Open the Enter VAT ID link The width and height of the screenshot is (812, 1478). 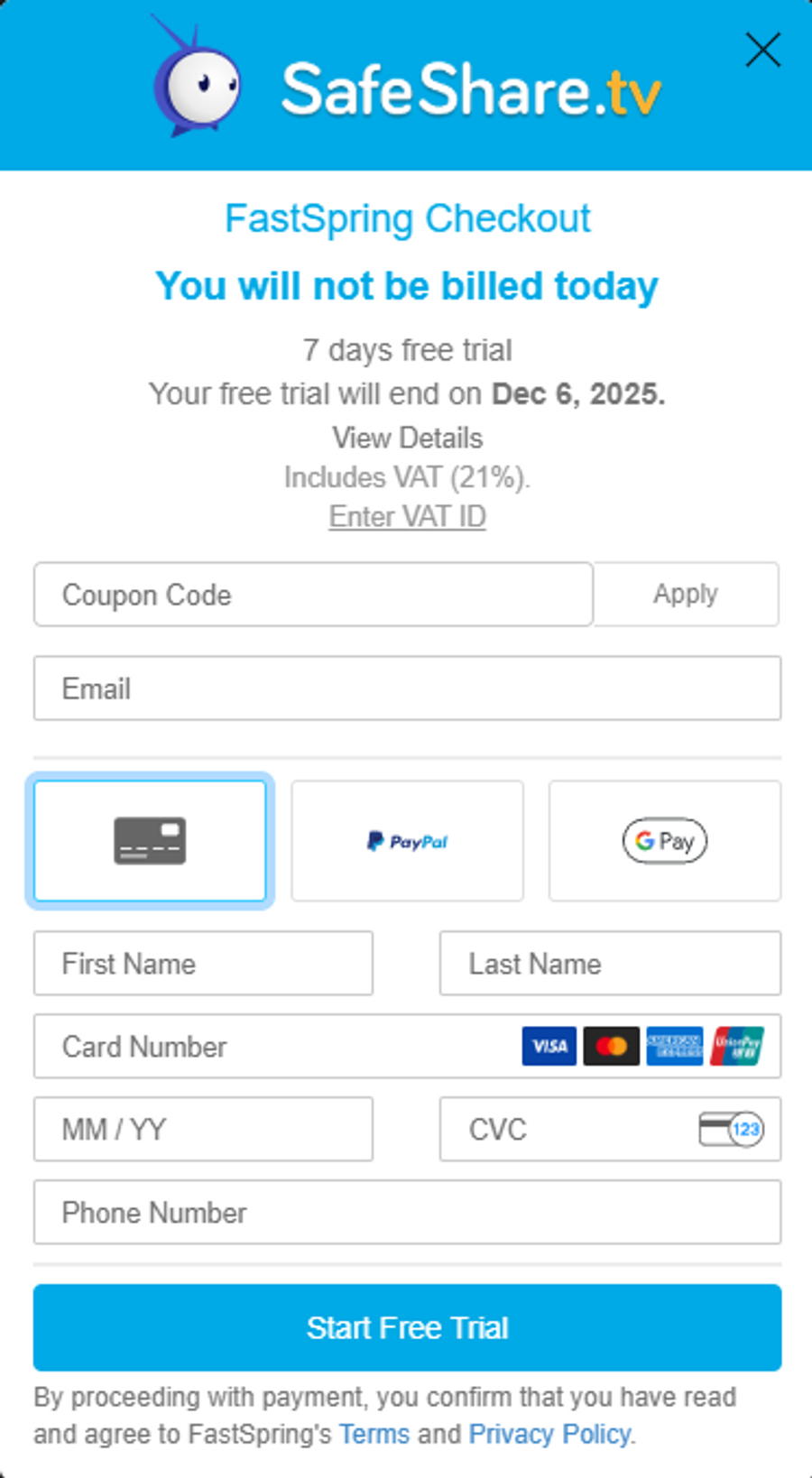point(407,517)
